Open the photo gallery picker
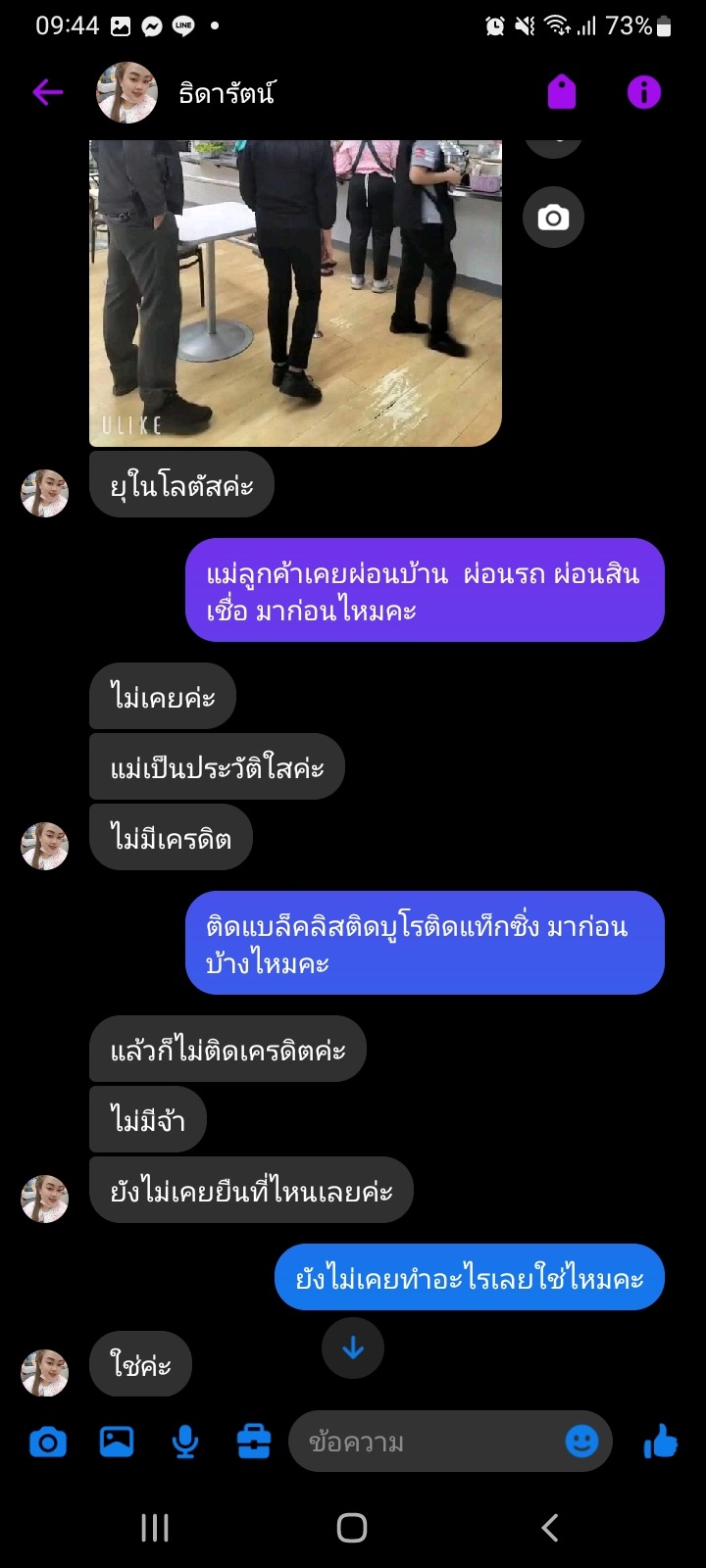This screenshot has width=706, height=1568. pyautogui.click(x=117, y=1442)
